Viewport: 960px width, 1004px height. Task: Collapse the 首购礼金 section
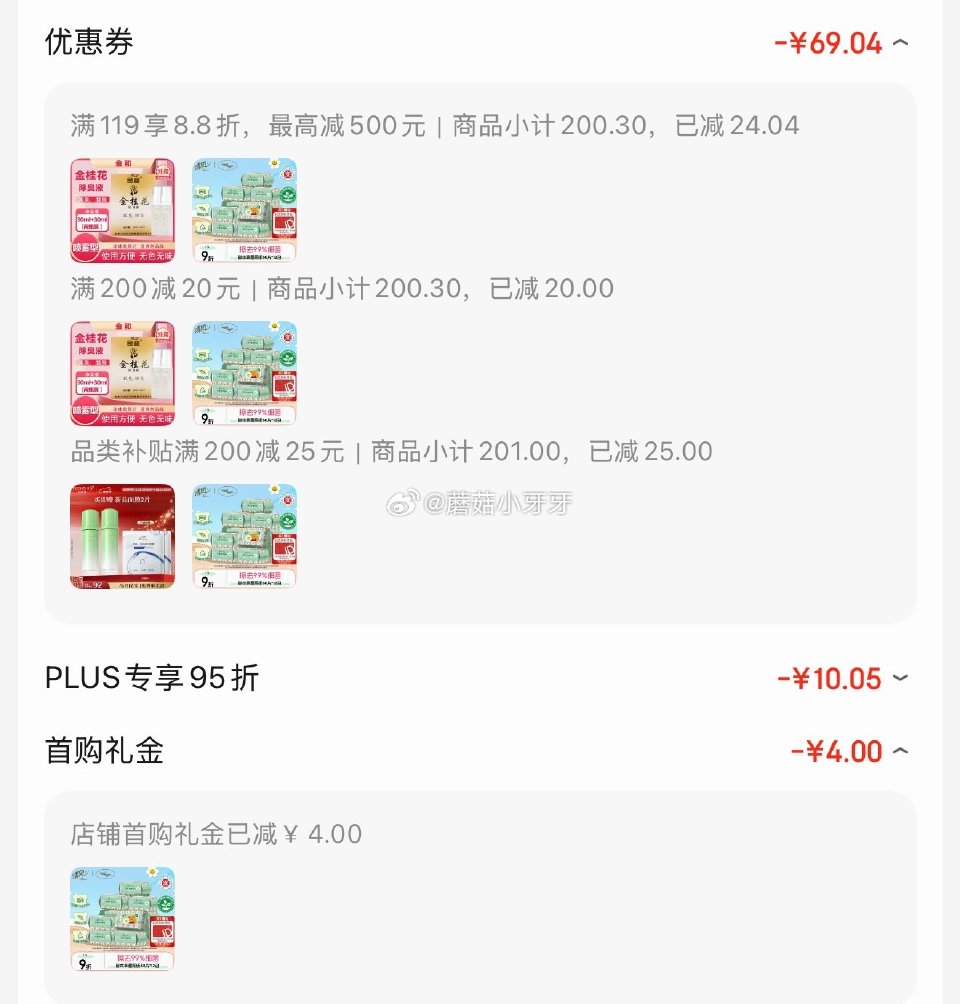tap(899, 750)
